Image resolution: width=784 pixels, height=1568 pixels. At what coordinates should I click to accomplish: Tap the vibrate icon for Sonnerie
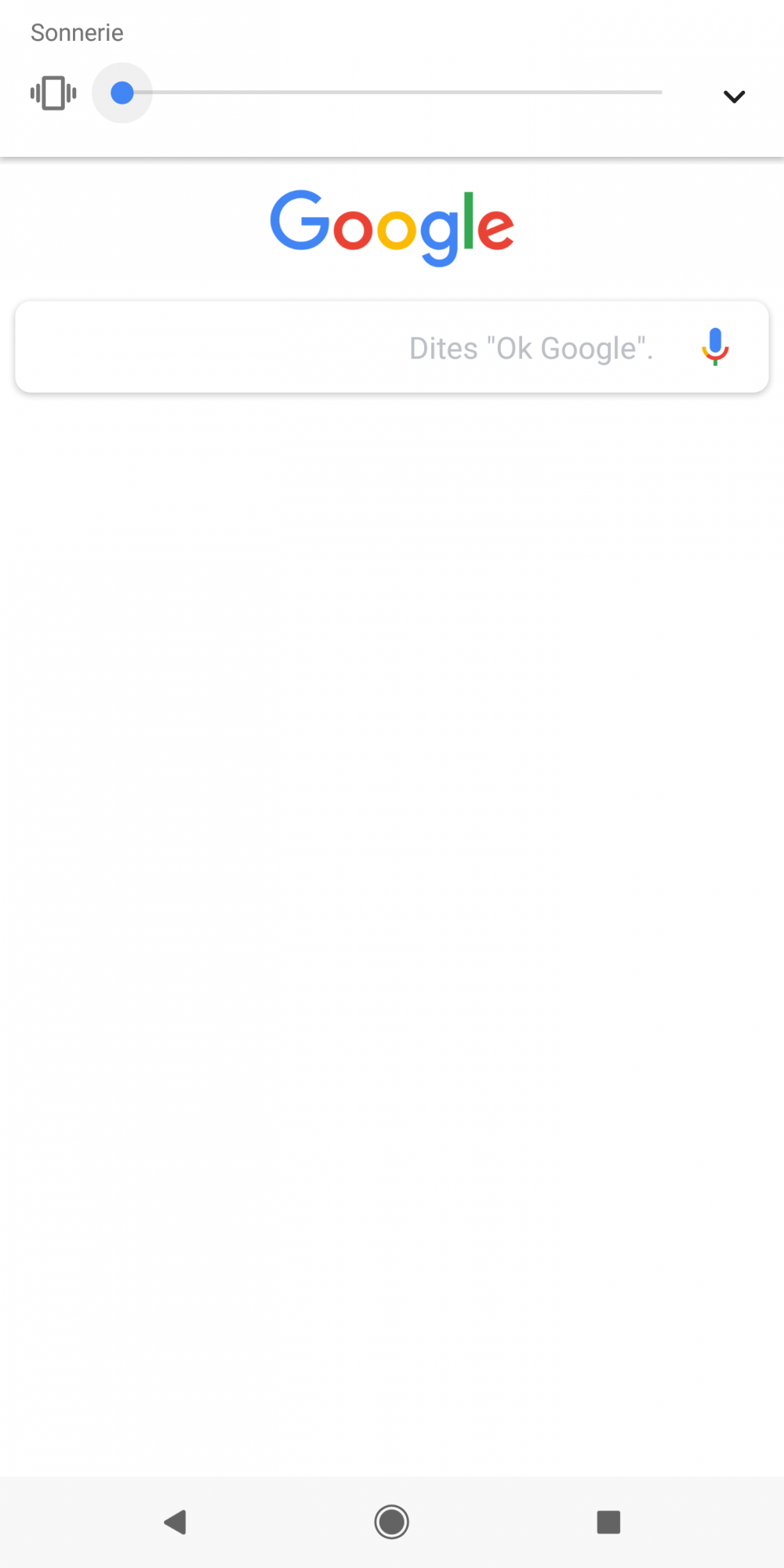(53, 93)
